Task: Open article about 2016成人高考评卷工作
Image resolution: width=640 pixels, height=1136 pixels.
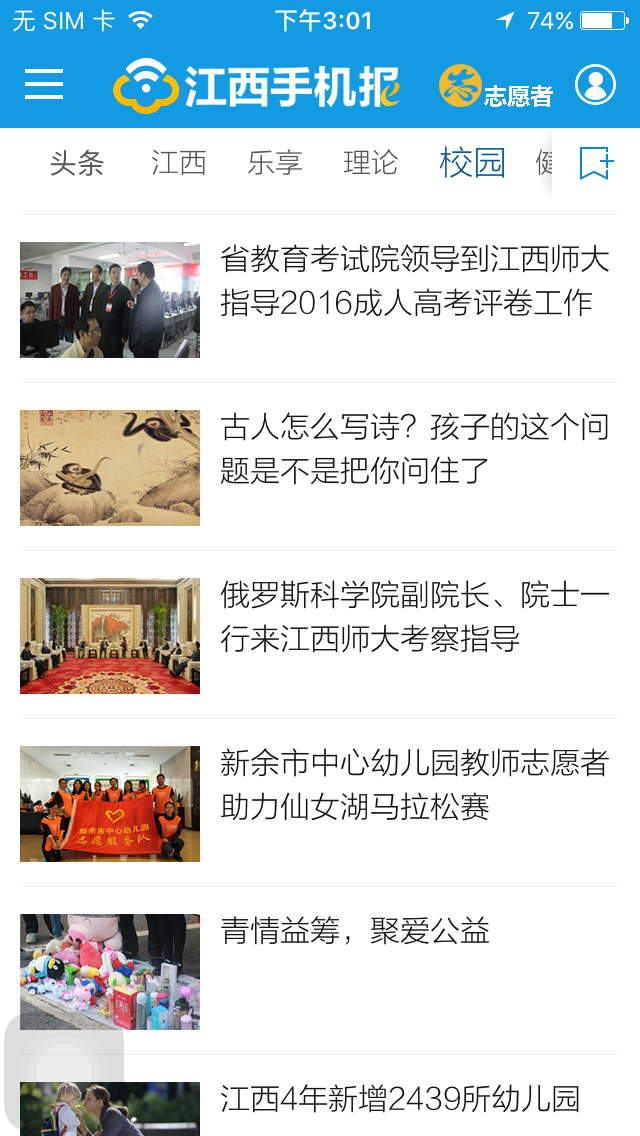Action: click(x=414, y=282)
